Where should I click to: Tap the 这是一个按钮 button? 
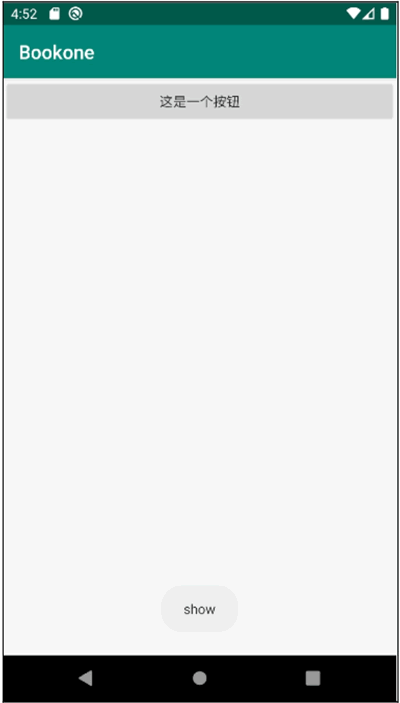[x=200, y=102]
